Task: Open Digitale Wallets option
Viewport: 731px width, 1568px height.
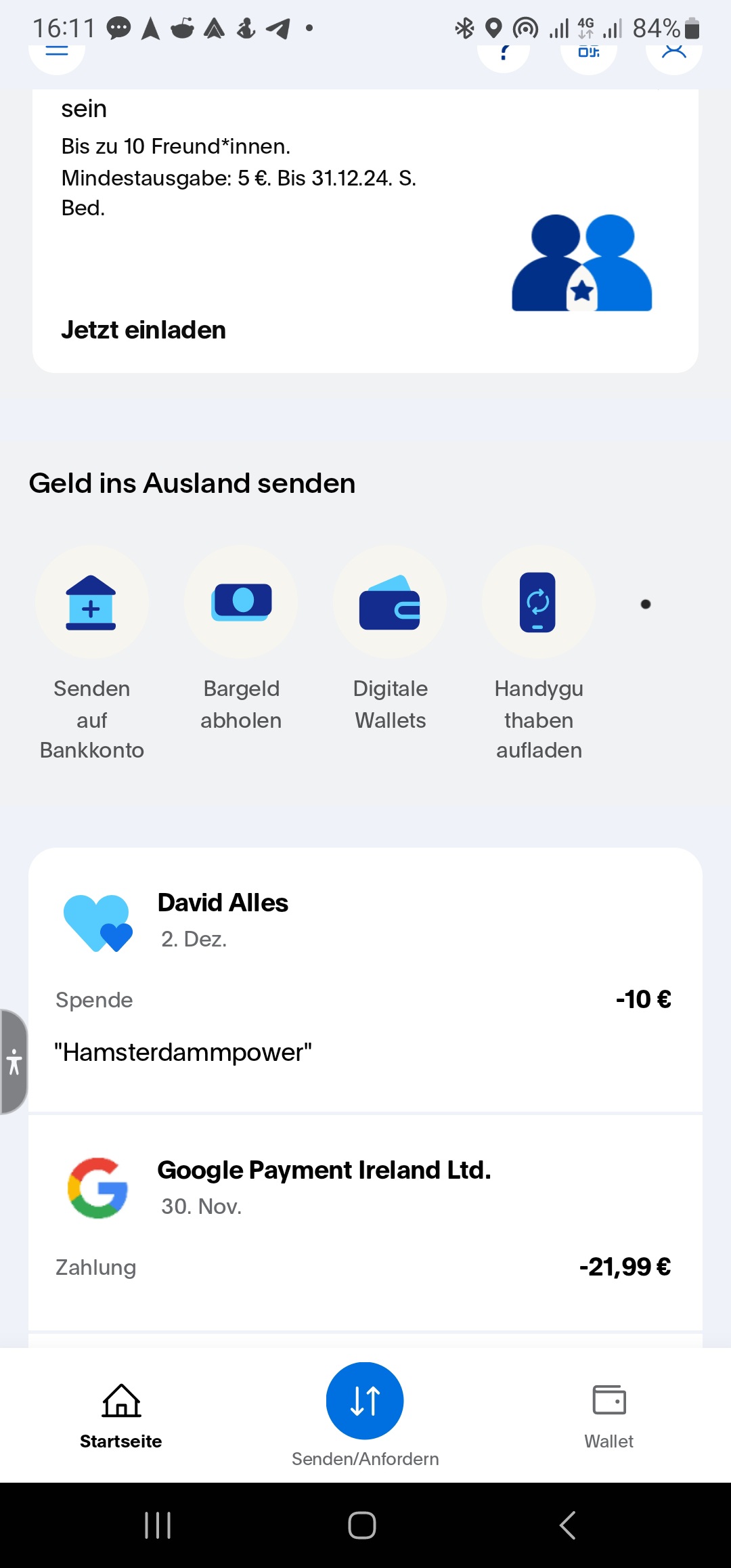Action: click(390, 603)
